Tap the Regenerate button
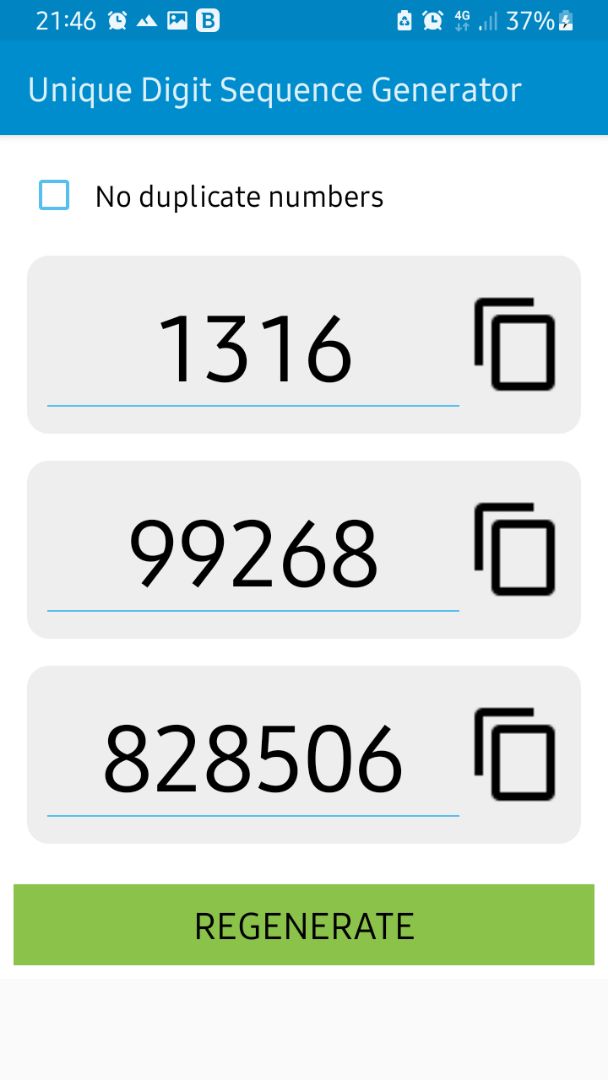 click(x=304, y=925)
